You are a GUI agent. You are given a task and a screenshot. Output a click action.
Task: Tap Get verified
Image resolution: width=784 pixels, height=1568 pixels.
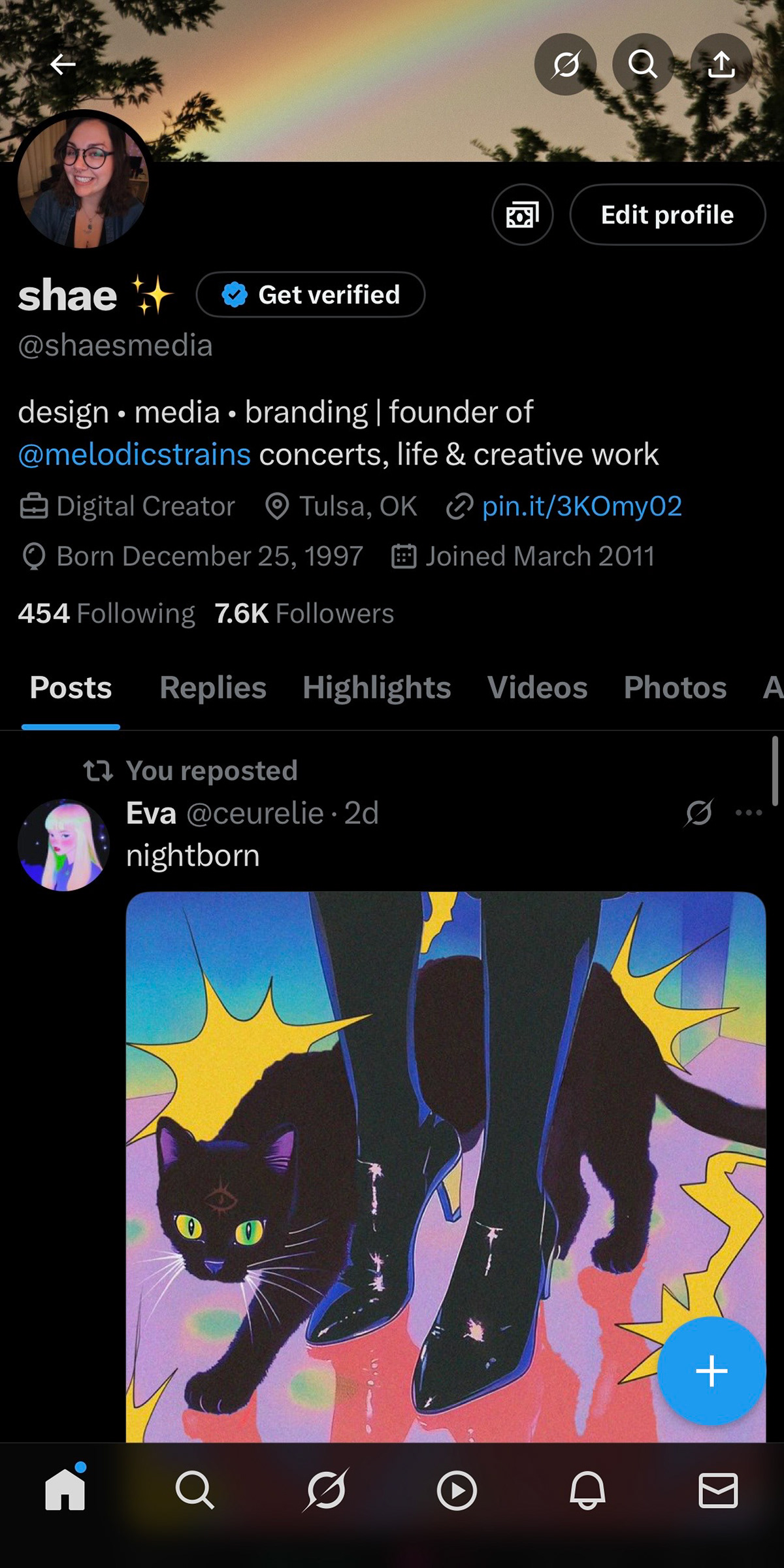coord(311,295)
